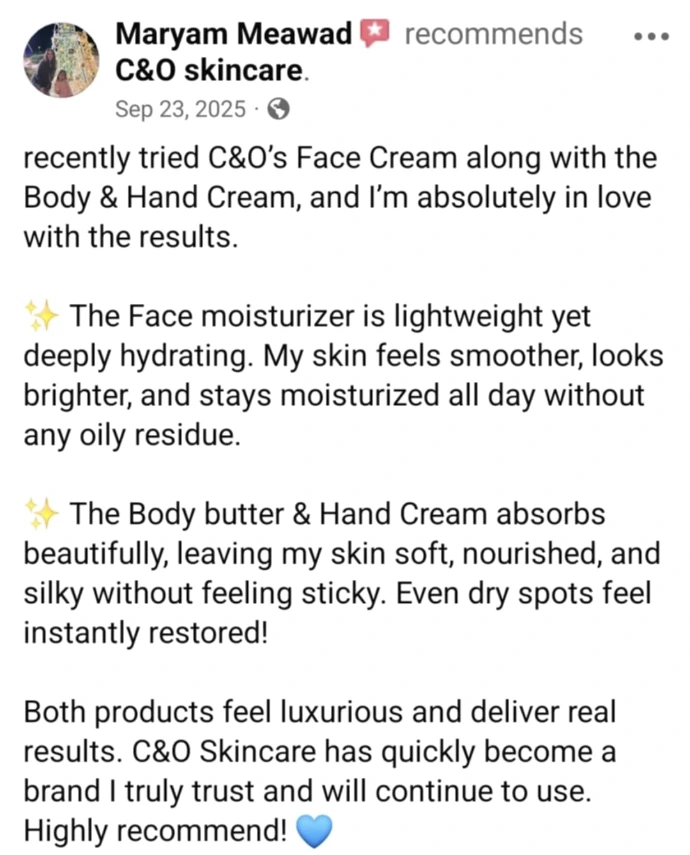Image resolution: width=690 pixels, height=855 pixels.
Task: Open Maryam Meawad's profile picture
Action: pos(61,61)
